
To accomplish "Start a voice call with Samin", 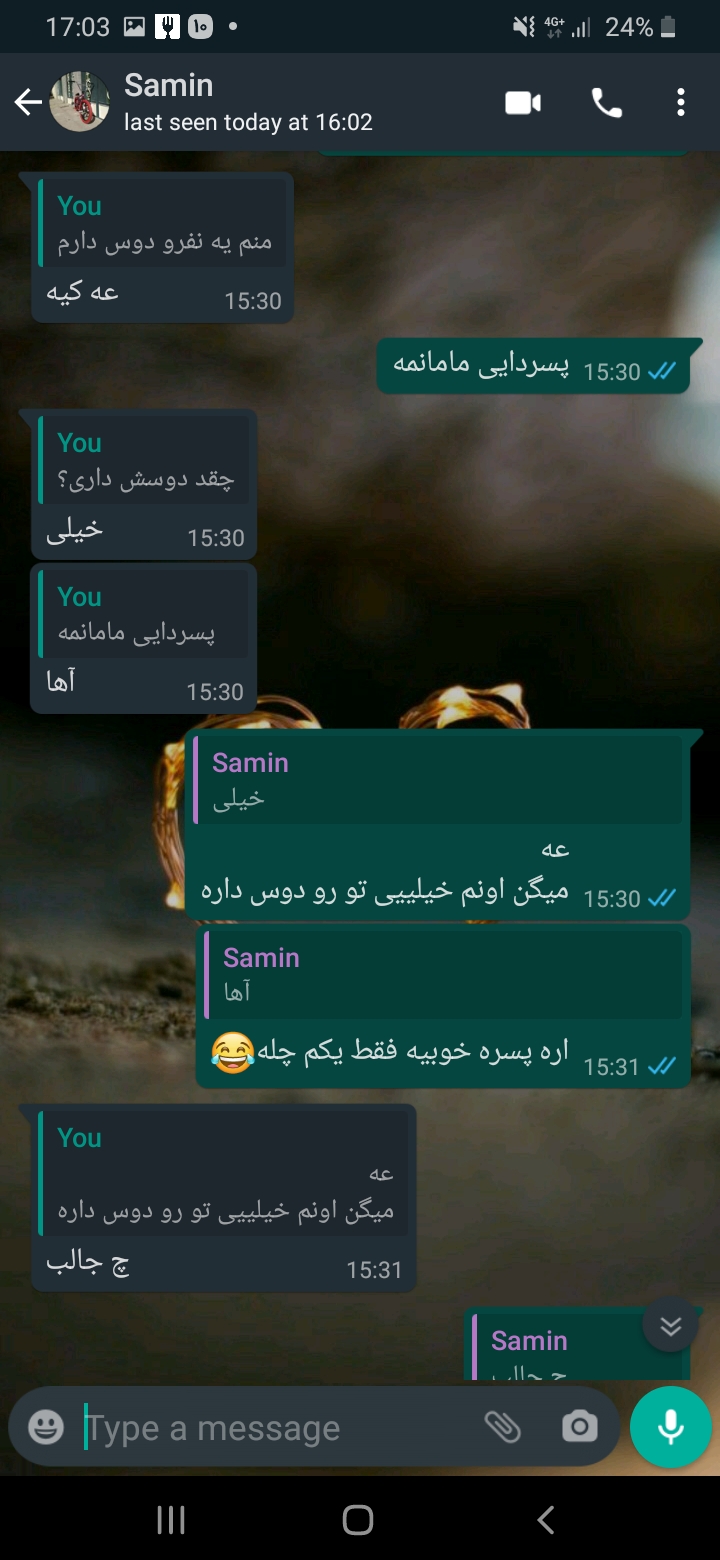I will pos(606,102).
